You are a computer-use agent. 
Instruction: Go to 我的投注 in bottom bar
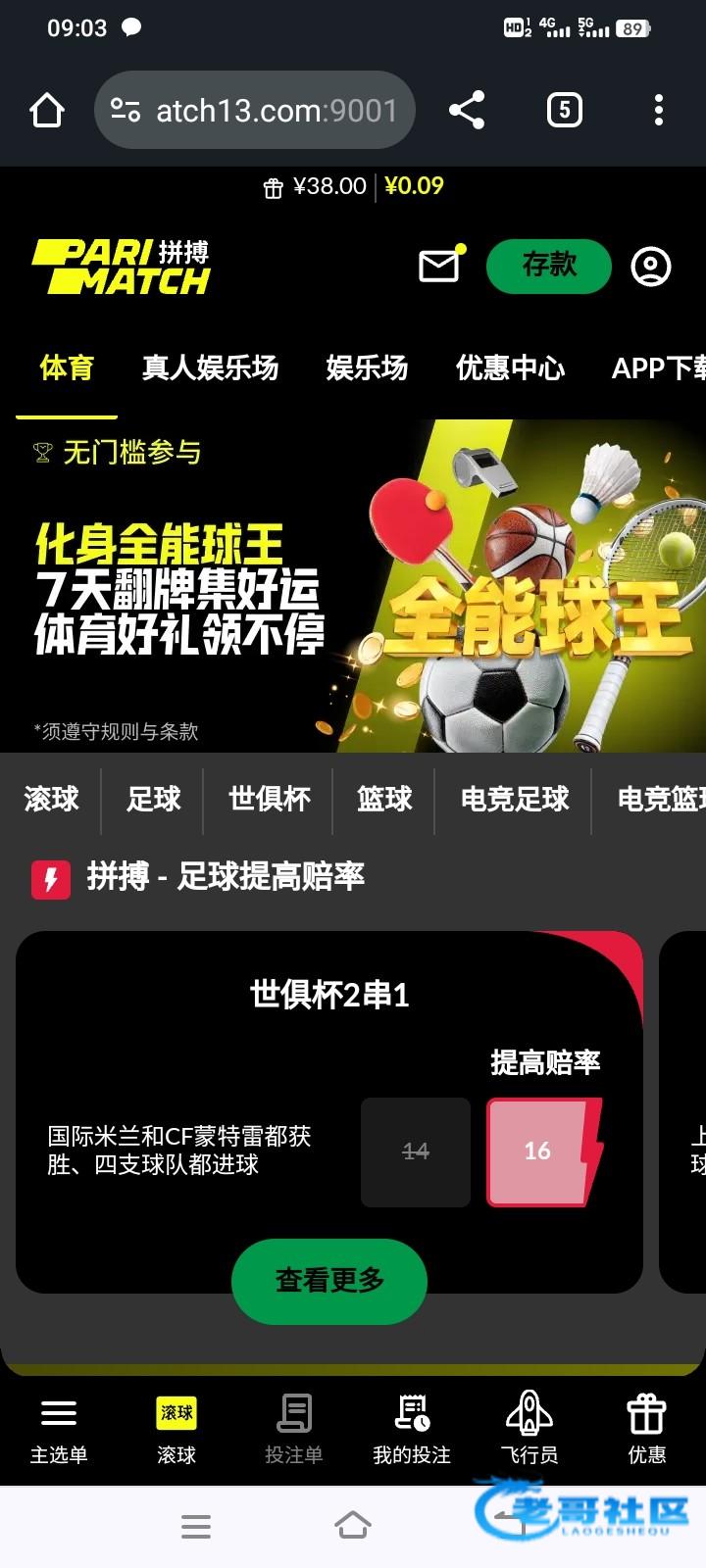pyautogui.click(x=412, y=1431)
